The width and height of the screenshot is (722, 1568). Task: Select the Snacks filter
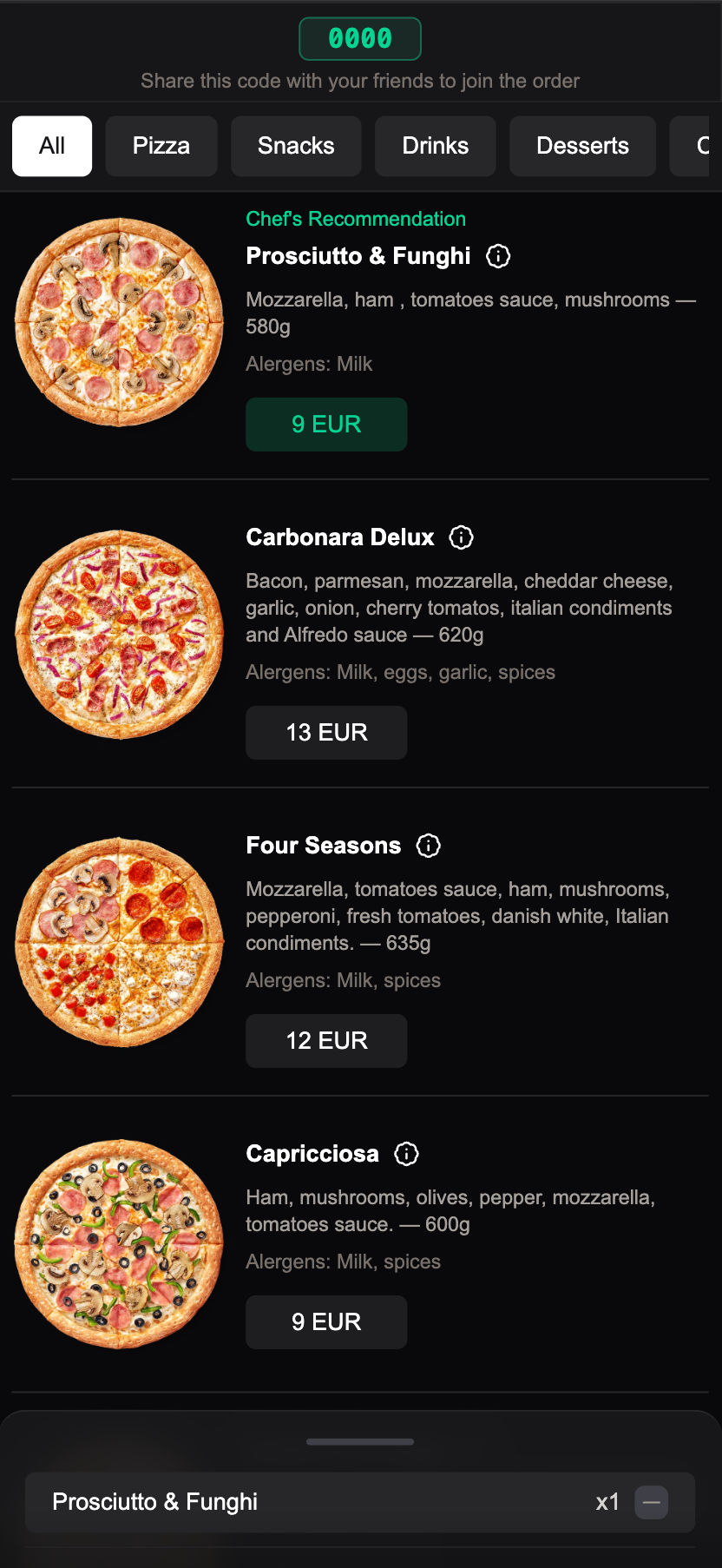click(296, 146)
